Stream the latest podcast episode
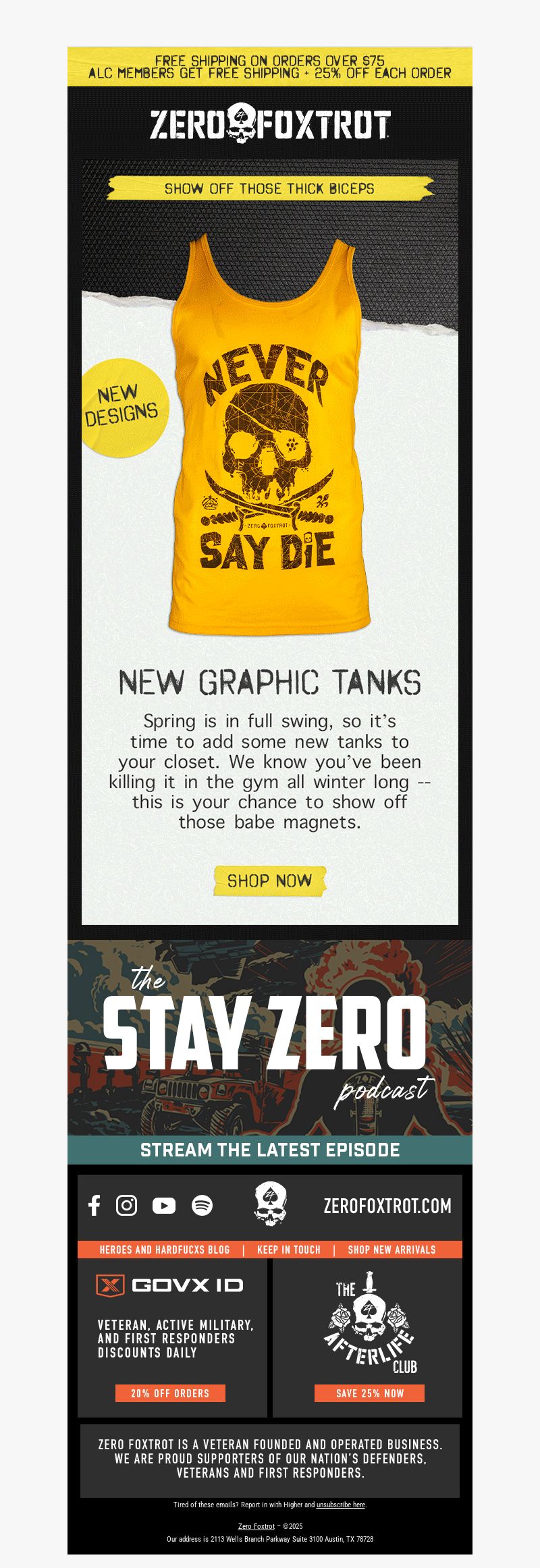Viewport: 540px width, 1568px height. click(x=270, y=1150)
